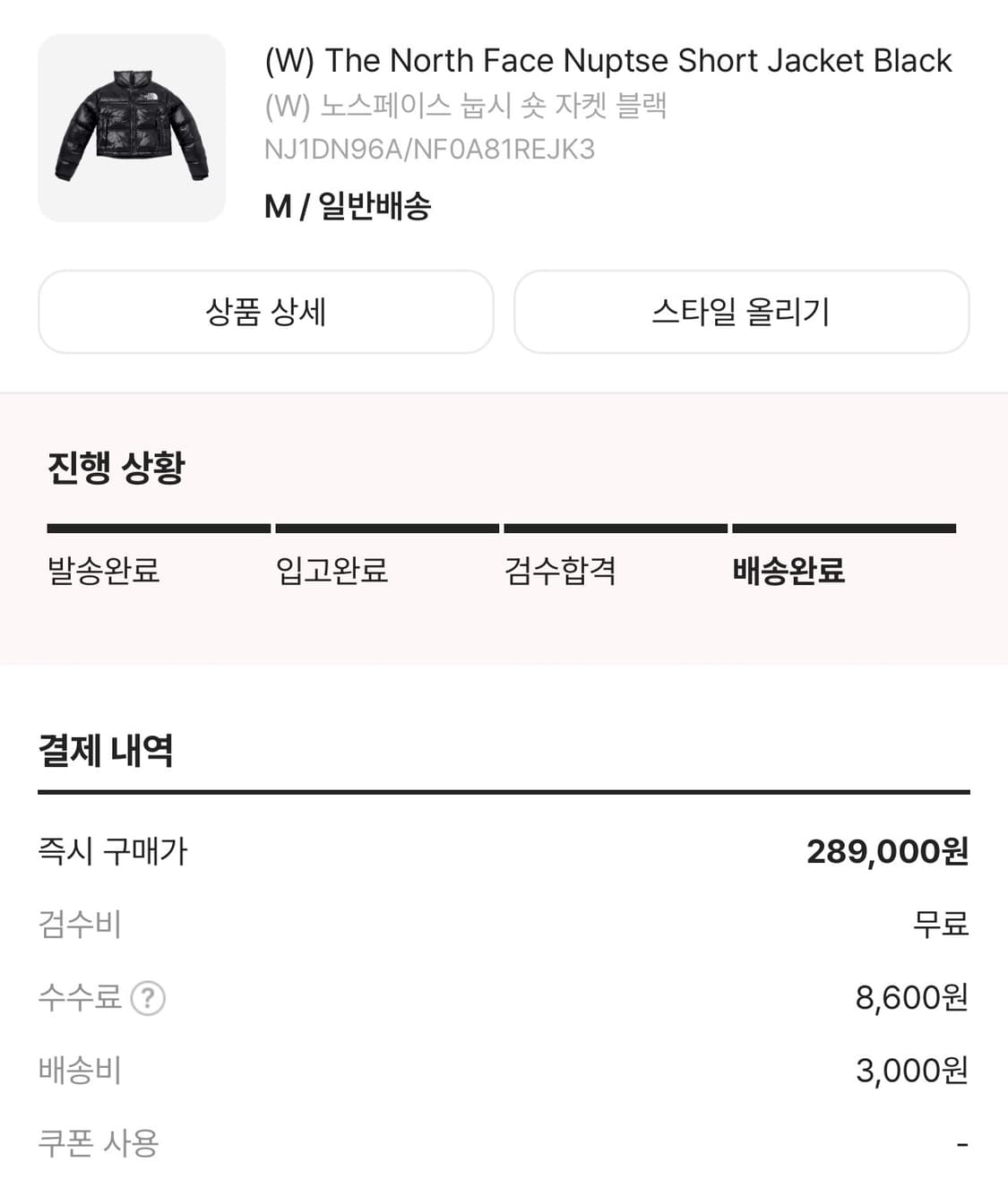Click the Korean subtitle 노스페이스 눕시 숏 자켓 블랙
1008x1188 pixels.
point(467,107)
